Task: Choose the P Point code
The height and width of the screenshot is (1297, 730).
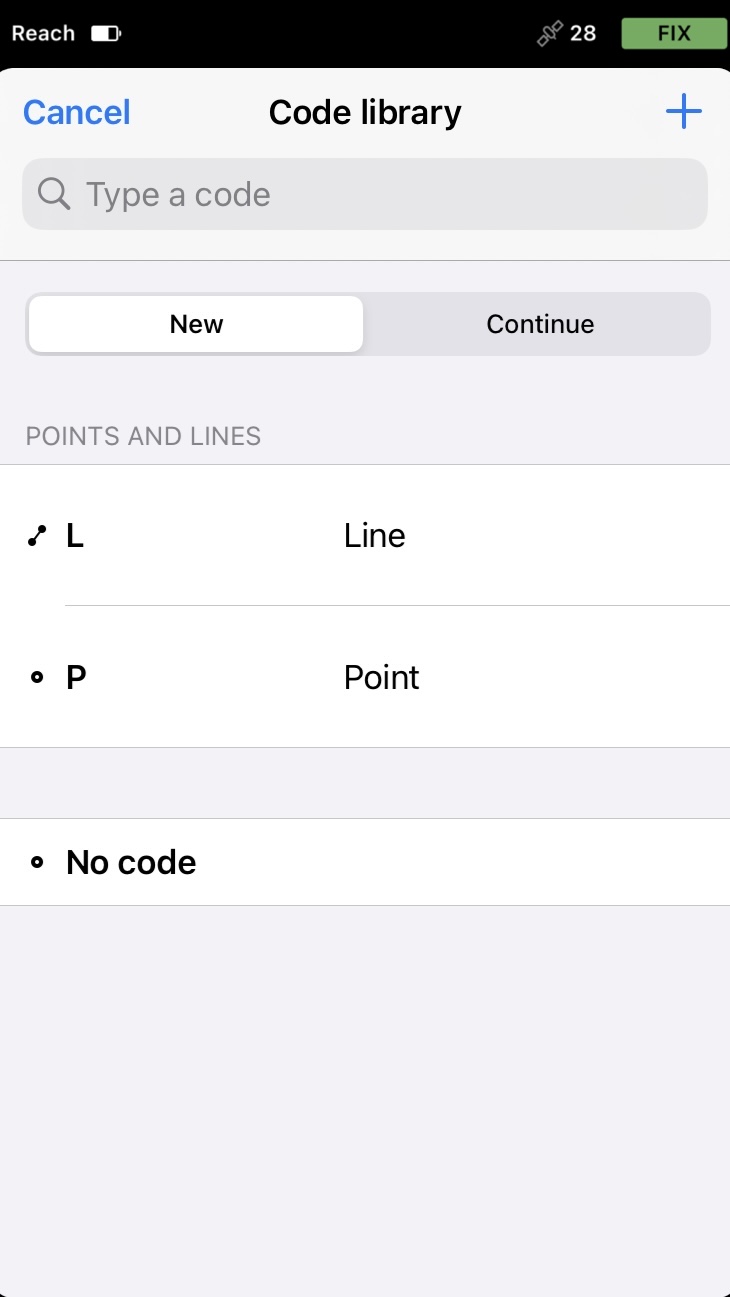Action: click(x=365, y=677)
